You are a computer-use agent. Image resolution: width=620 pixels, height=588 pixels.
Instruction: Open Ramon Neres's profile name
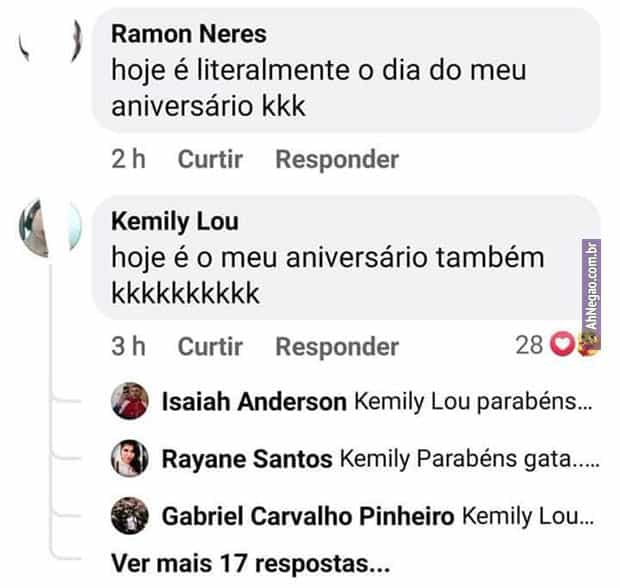point(188,34)
